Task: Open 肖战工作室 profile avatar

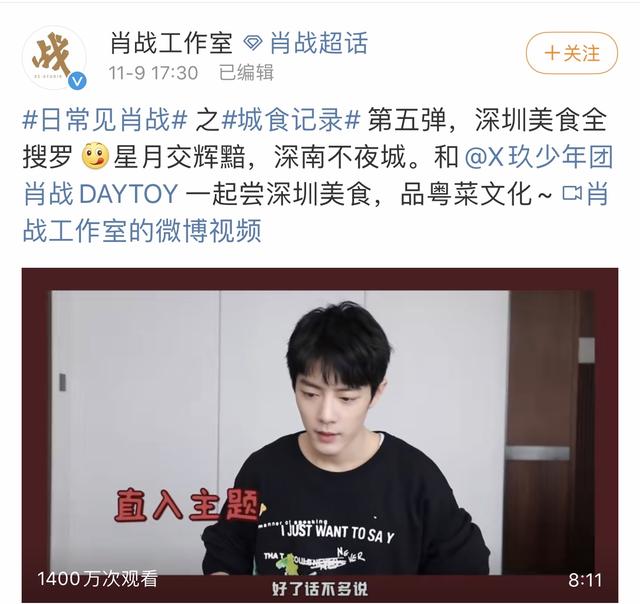Action: pyautogui.click(x=53, y=57)
